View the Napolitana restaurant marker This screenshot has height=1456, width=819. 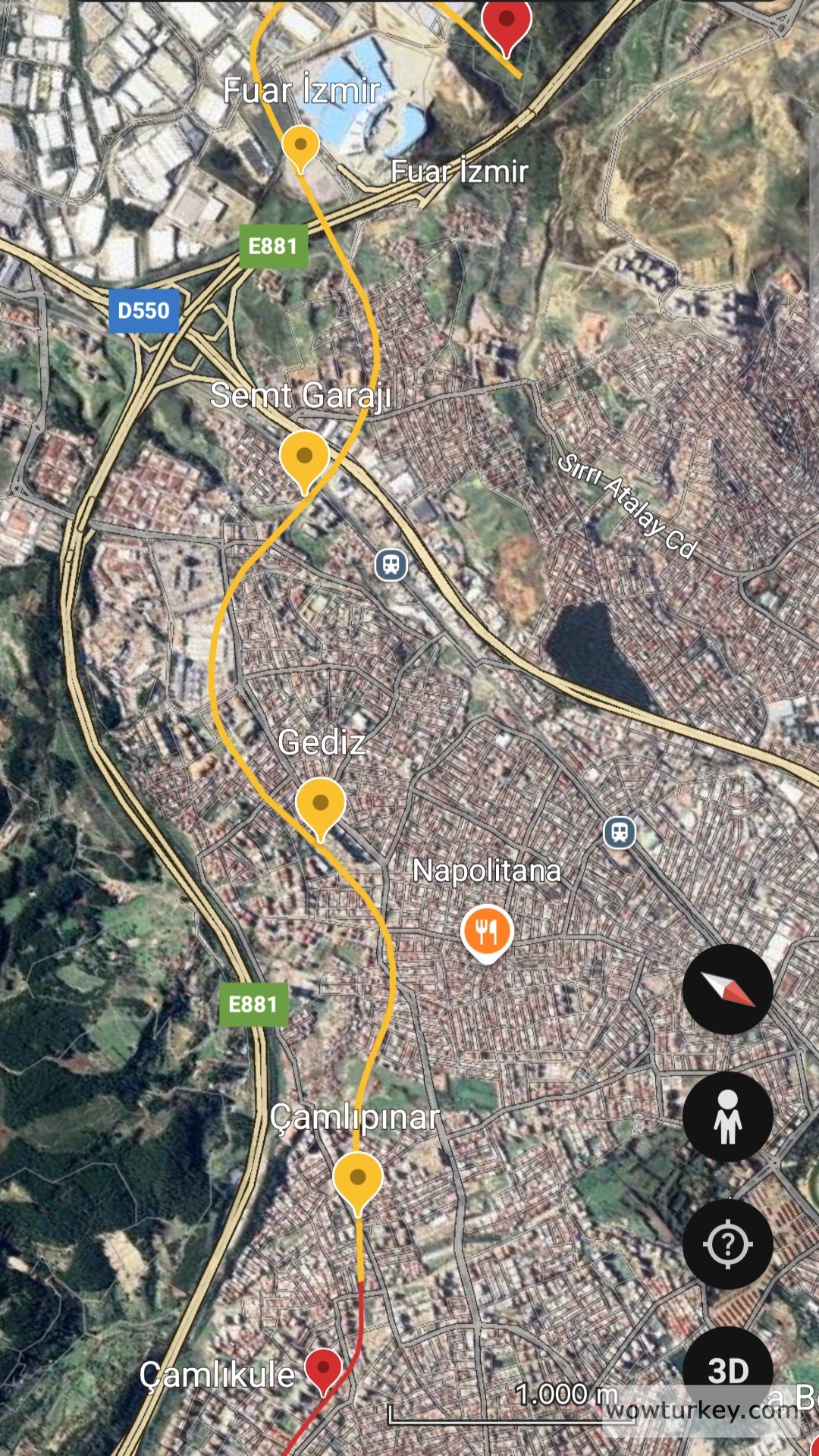(487, 930)
